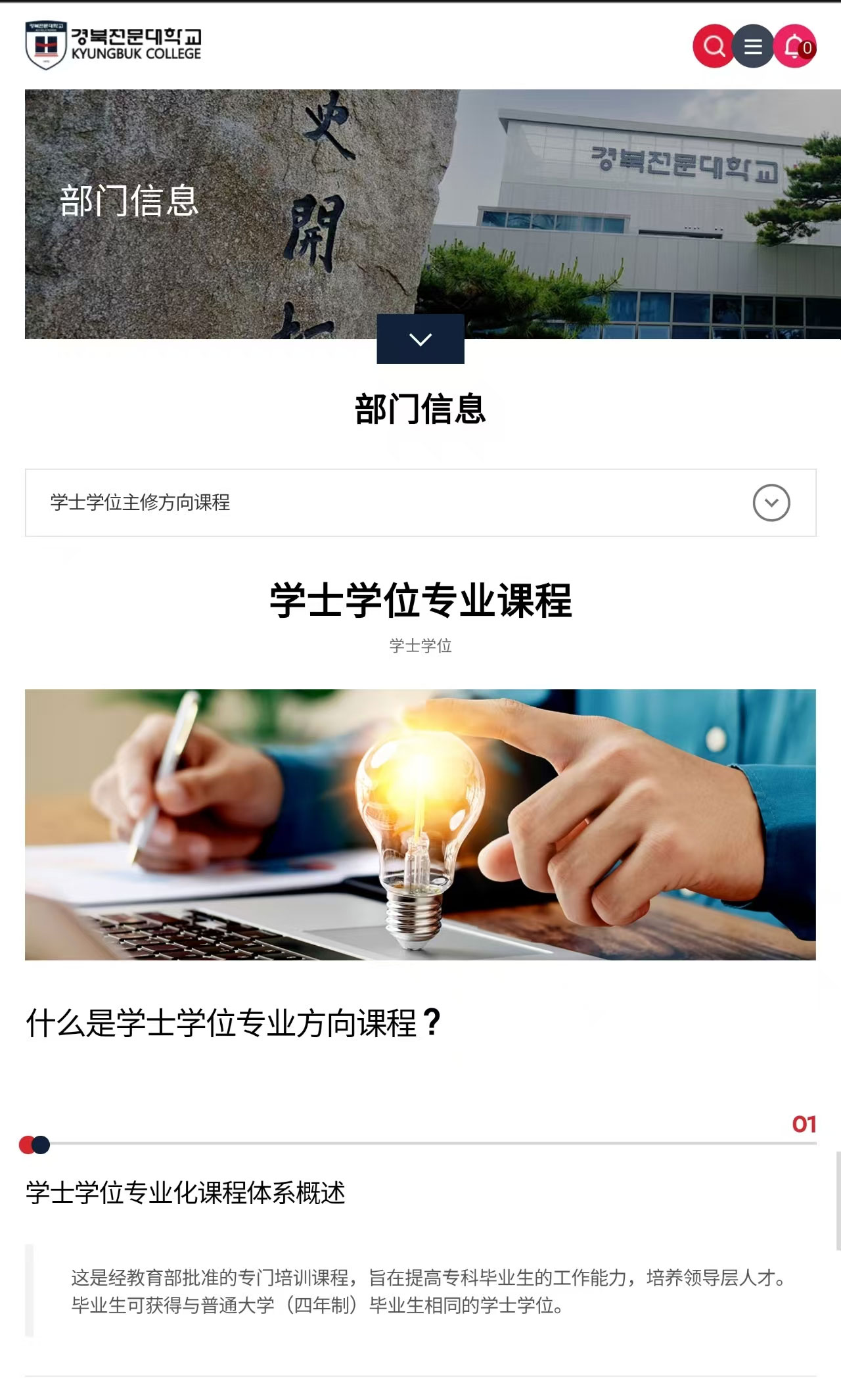Click the circular chevron icon in the accordion
Image resolution: width=841 pixels, height=1400 pixels.
(773, 503)
